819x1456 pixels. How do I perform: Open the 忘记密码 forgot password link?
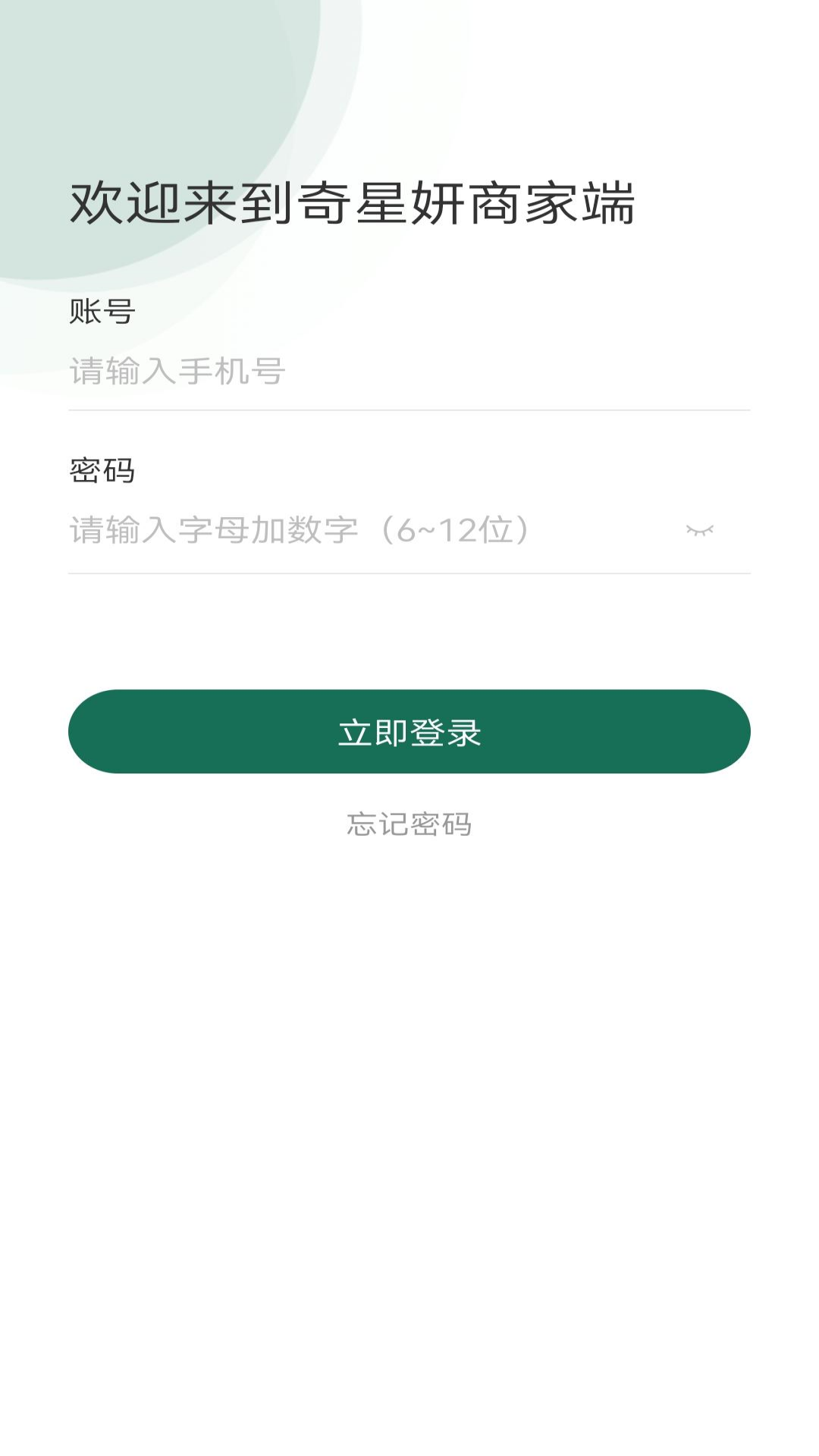point(409,824)
